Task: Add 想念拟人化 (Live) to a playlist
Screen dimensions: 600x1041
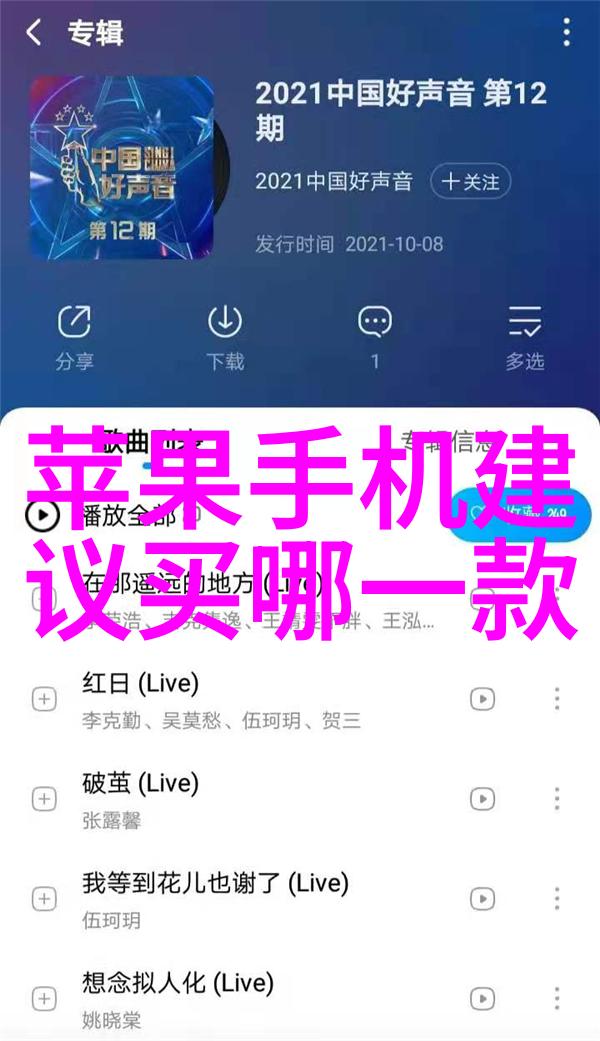Action: tap(44, 997)
